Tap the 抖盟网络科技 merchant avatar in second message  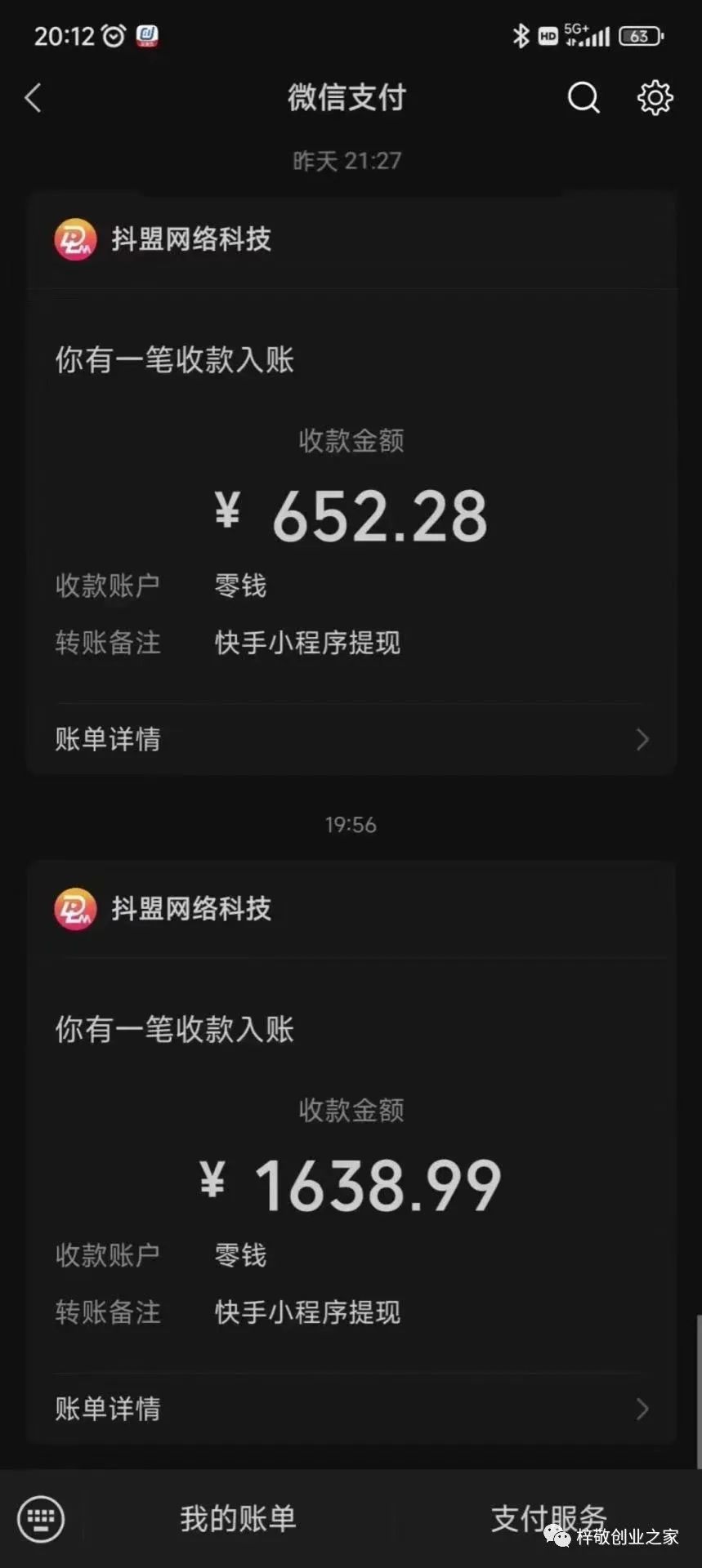(74, 909)
